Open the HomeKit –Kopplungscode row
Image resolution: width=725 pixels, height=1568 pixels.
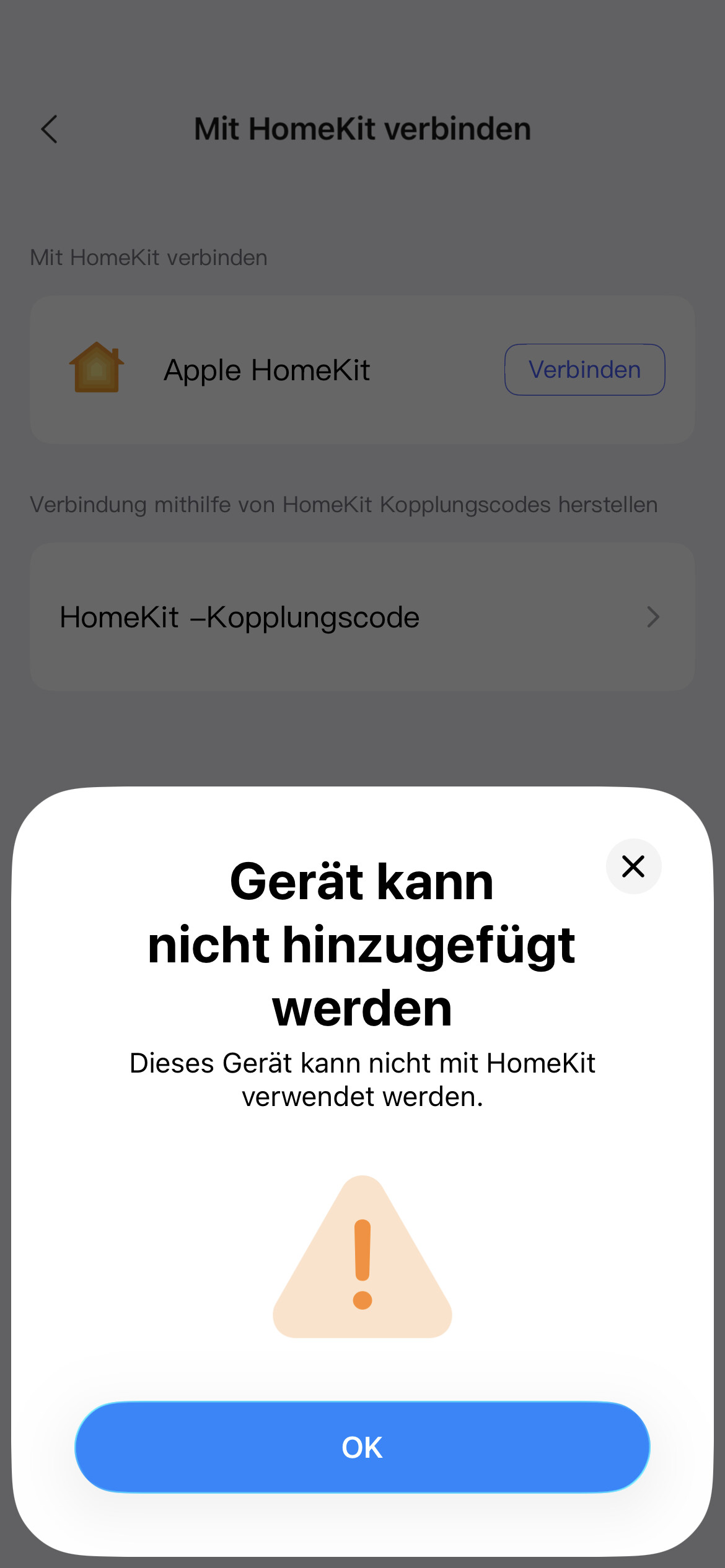pos(362,617)
